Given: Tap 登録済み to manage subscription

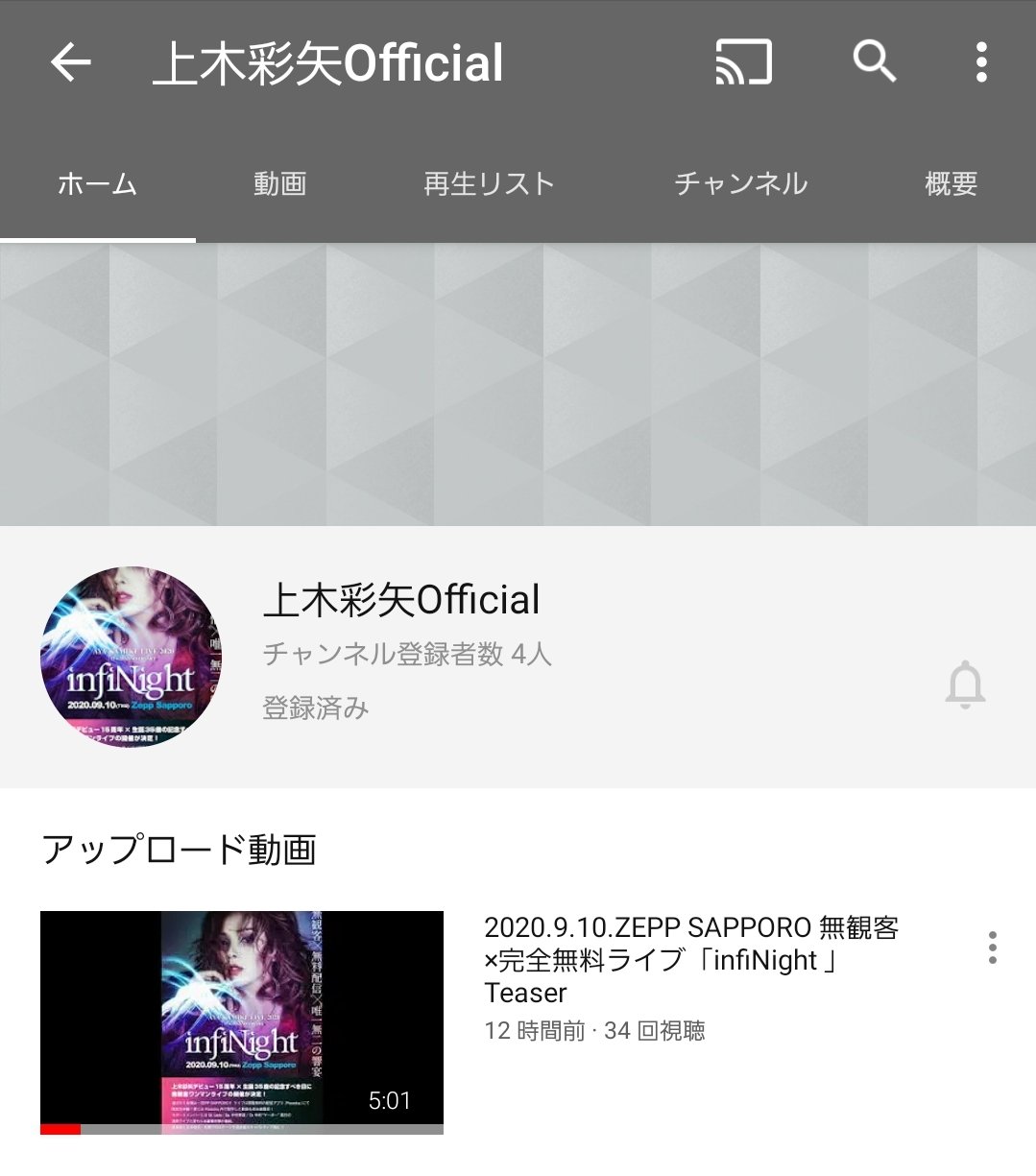Looking at the screenshot, I should pos(316,708).
